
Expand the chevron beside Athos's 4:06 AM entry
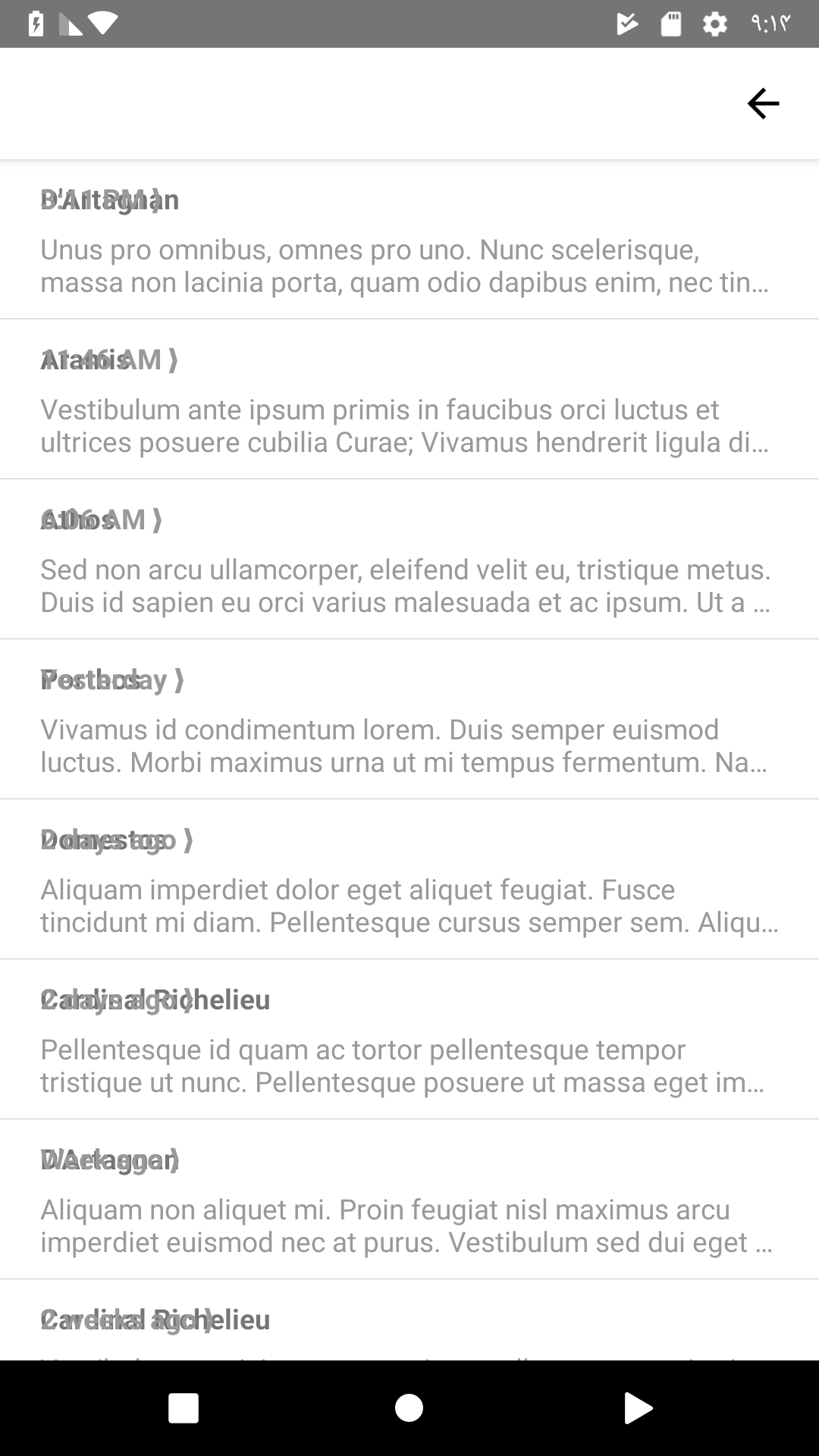(x=157, y=520)
